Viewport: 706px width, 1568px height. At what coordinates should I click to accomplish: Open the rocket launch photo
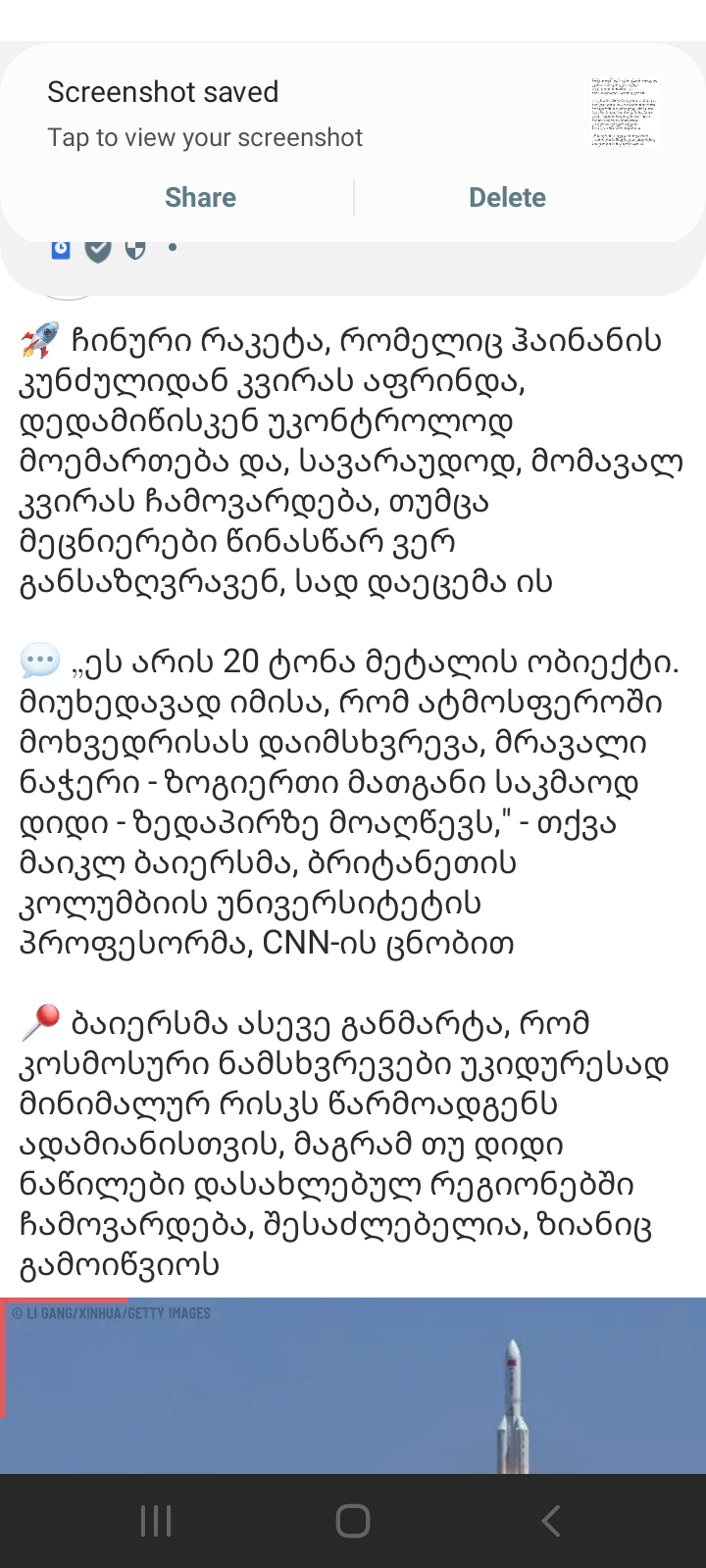point(353,1386)
